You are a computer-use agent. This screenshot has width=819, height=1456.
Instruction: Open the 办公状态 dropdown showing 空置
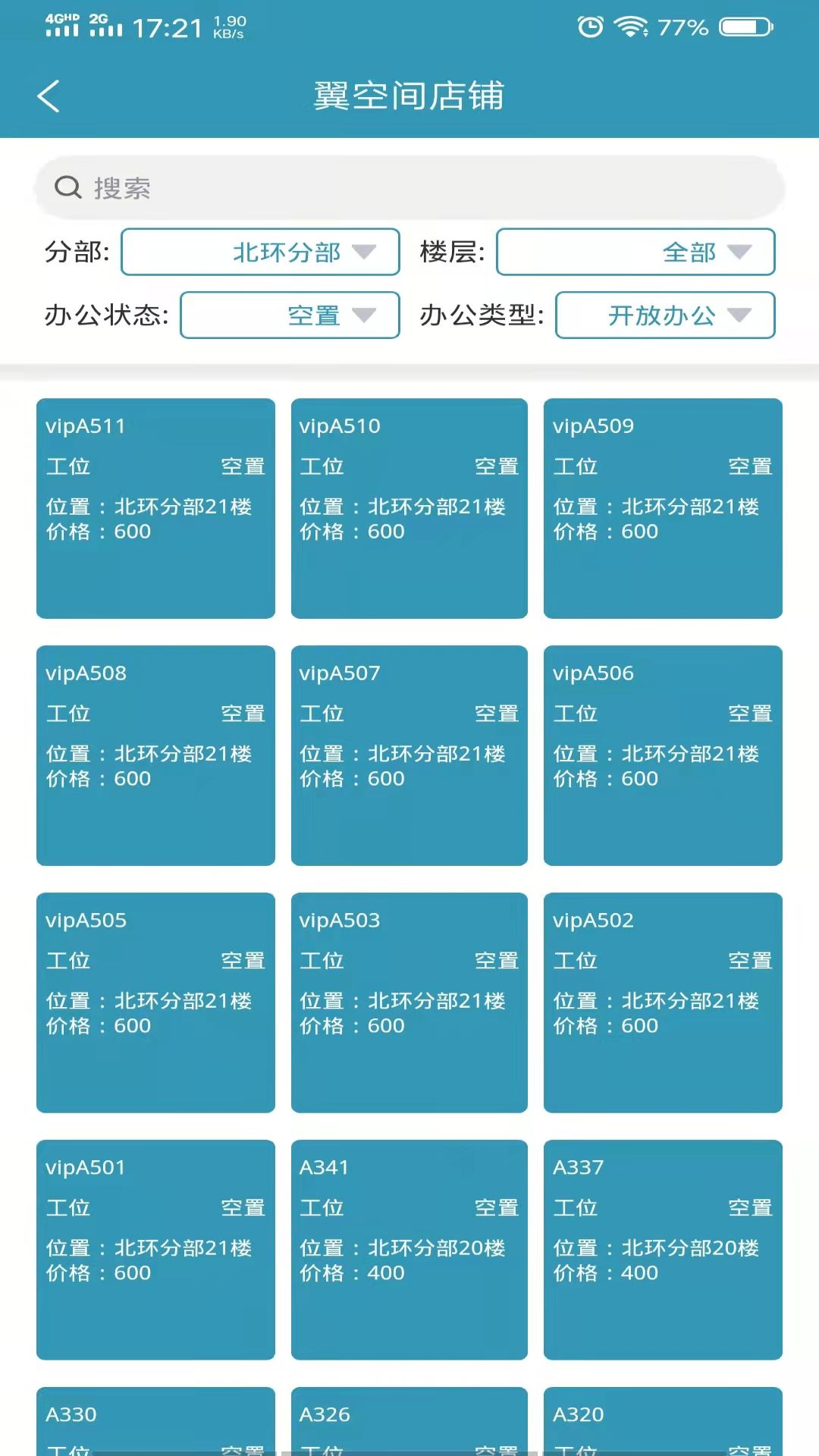(290, 315)
